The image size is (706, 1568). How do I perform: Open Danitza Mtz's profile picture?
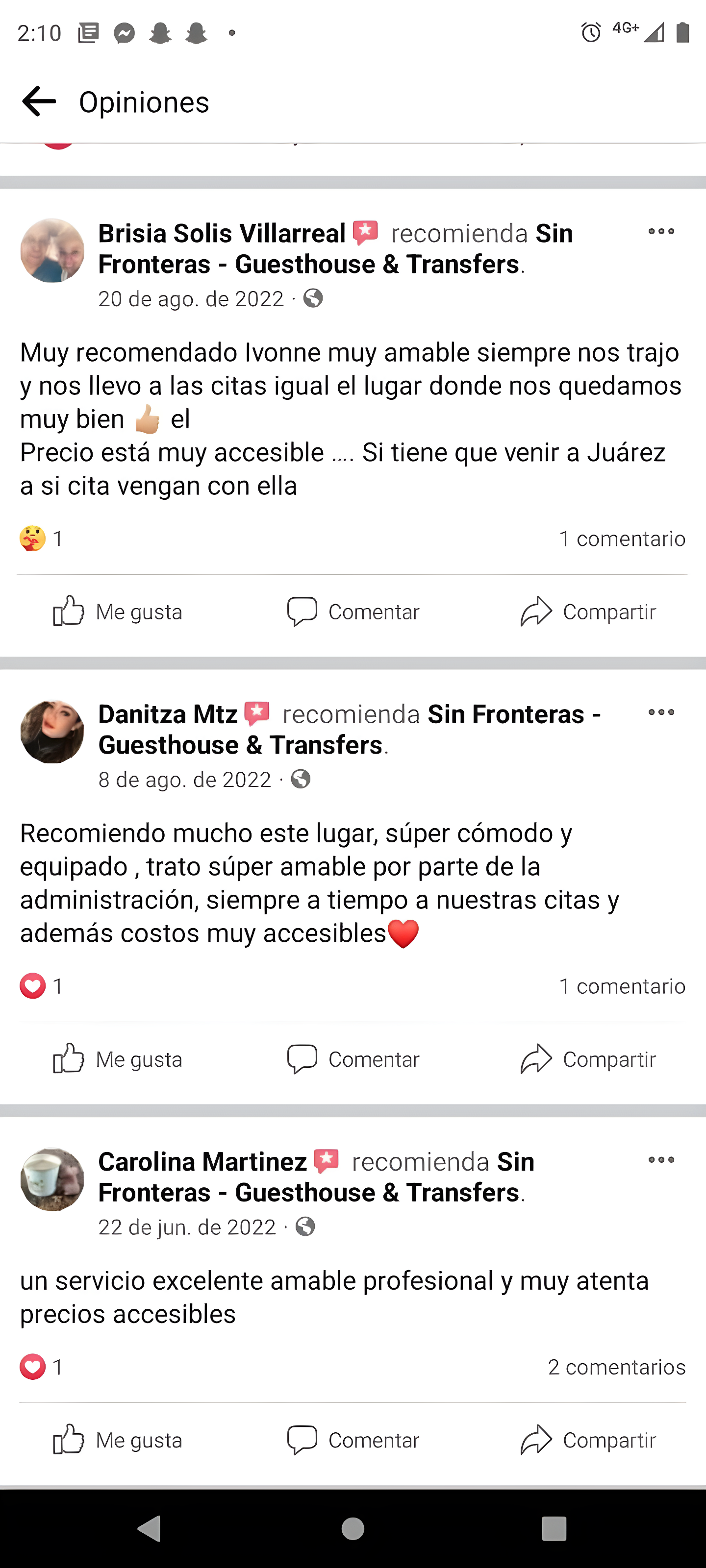(x=52, y=731)
